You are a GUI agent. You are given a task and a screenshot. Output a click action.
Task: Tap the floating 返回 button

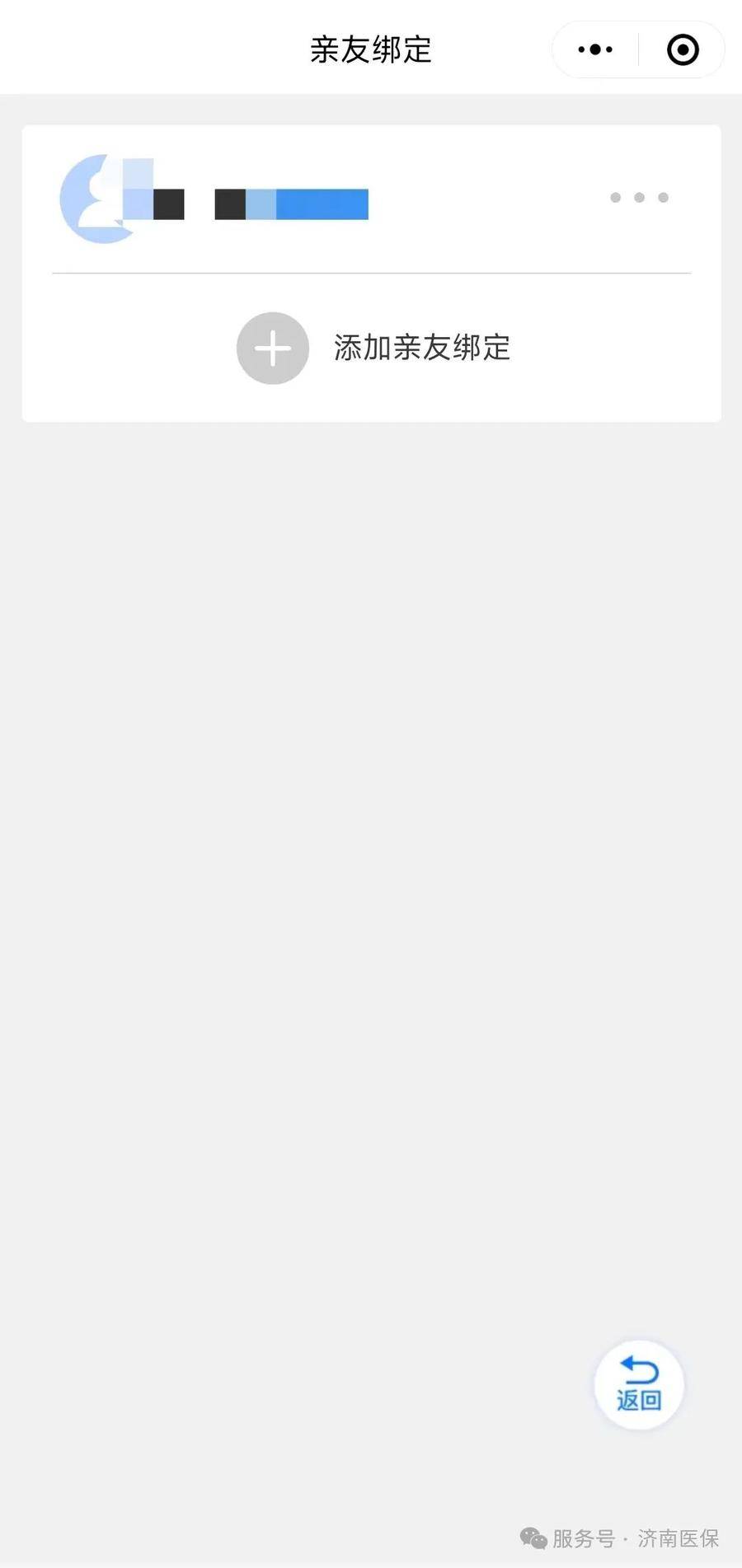tap(639, 1385)
